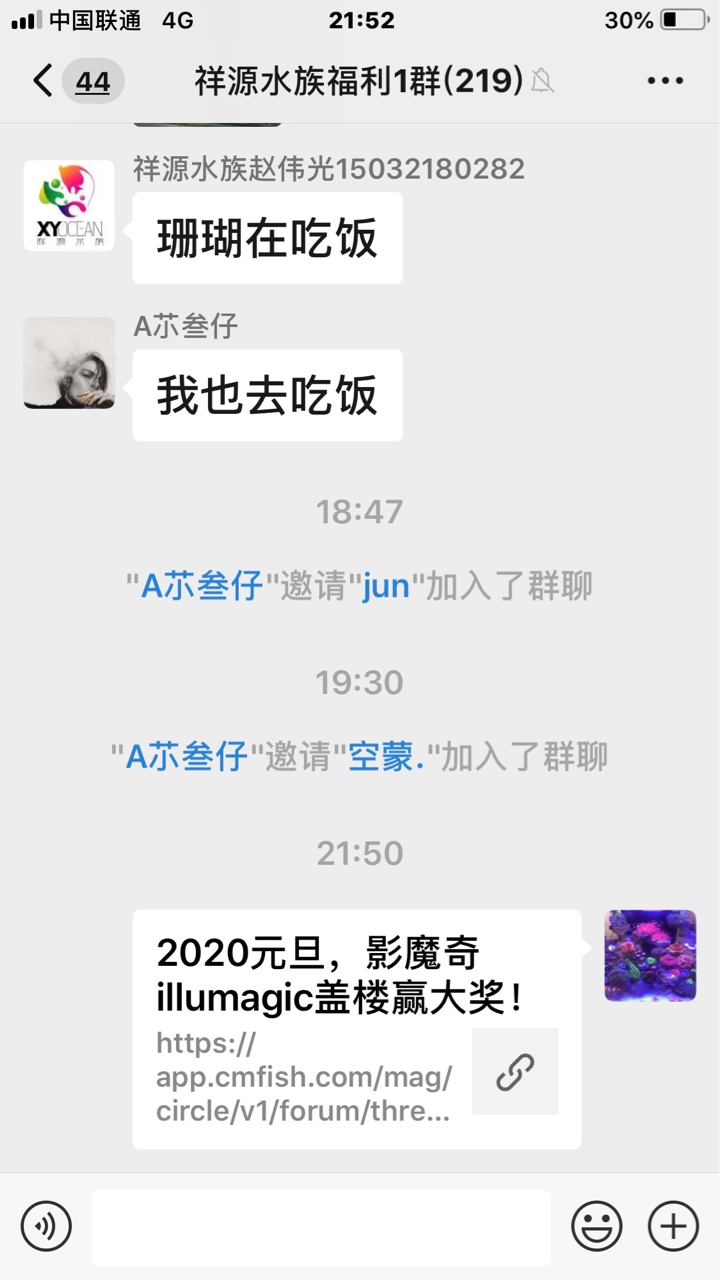Open the plus attachment menu
This screenshot has width=720, height=1280.
click(x=674, y=1225)
